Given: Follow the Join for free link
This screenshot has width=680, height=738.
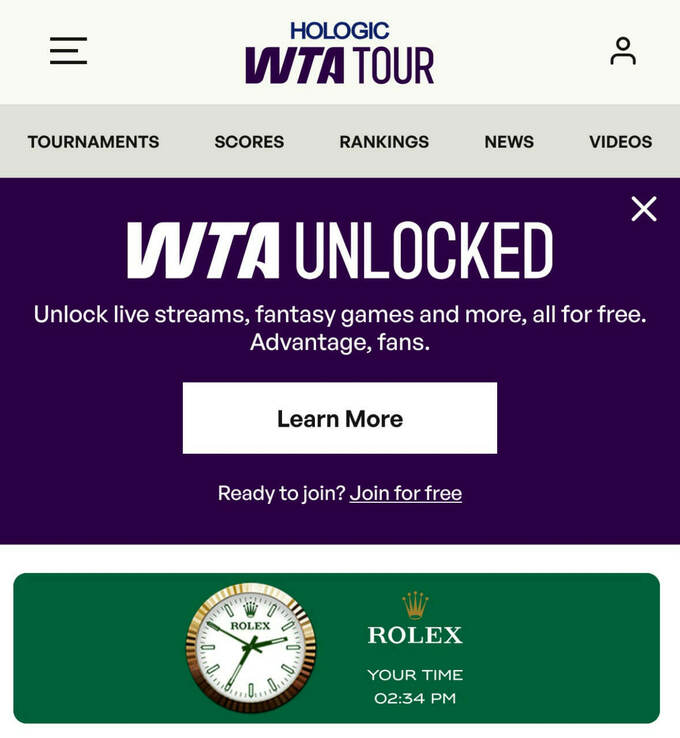Looking at the screenshot, I should [405, 493].
